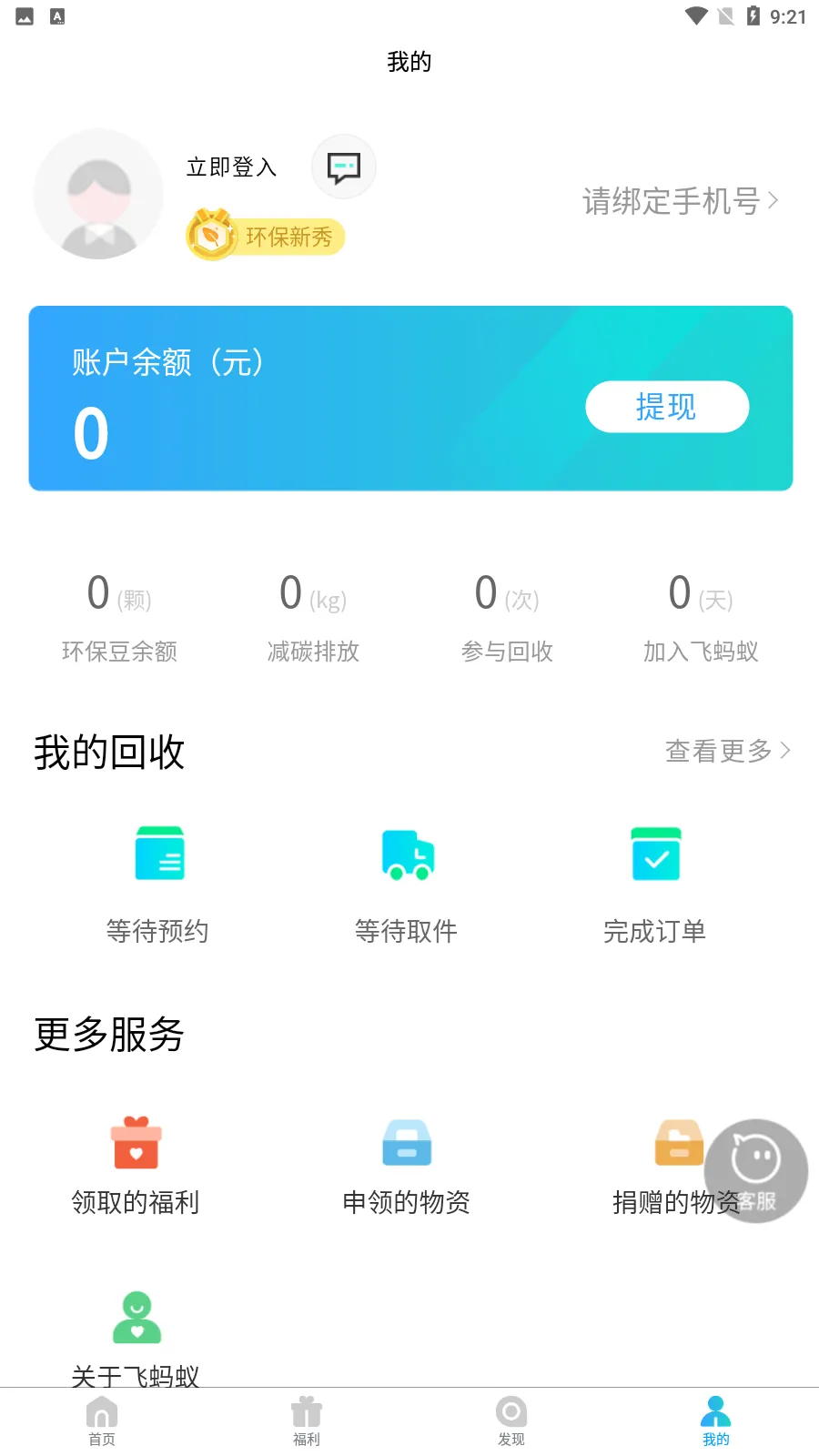Tap the floating 客服 customer service icon
This screenshot has height=1456, width=819.
(x=756, y=1171)
